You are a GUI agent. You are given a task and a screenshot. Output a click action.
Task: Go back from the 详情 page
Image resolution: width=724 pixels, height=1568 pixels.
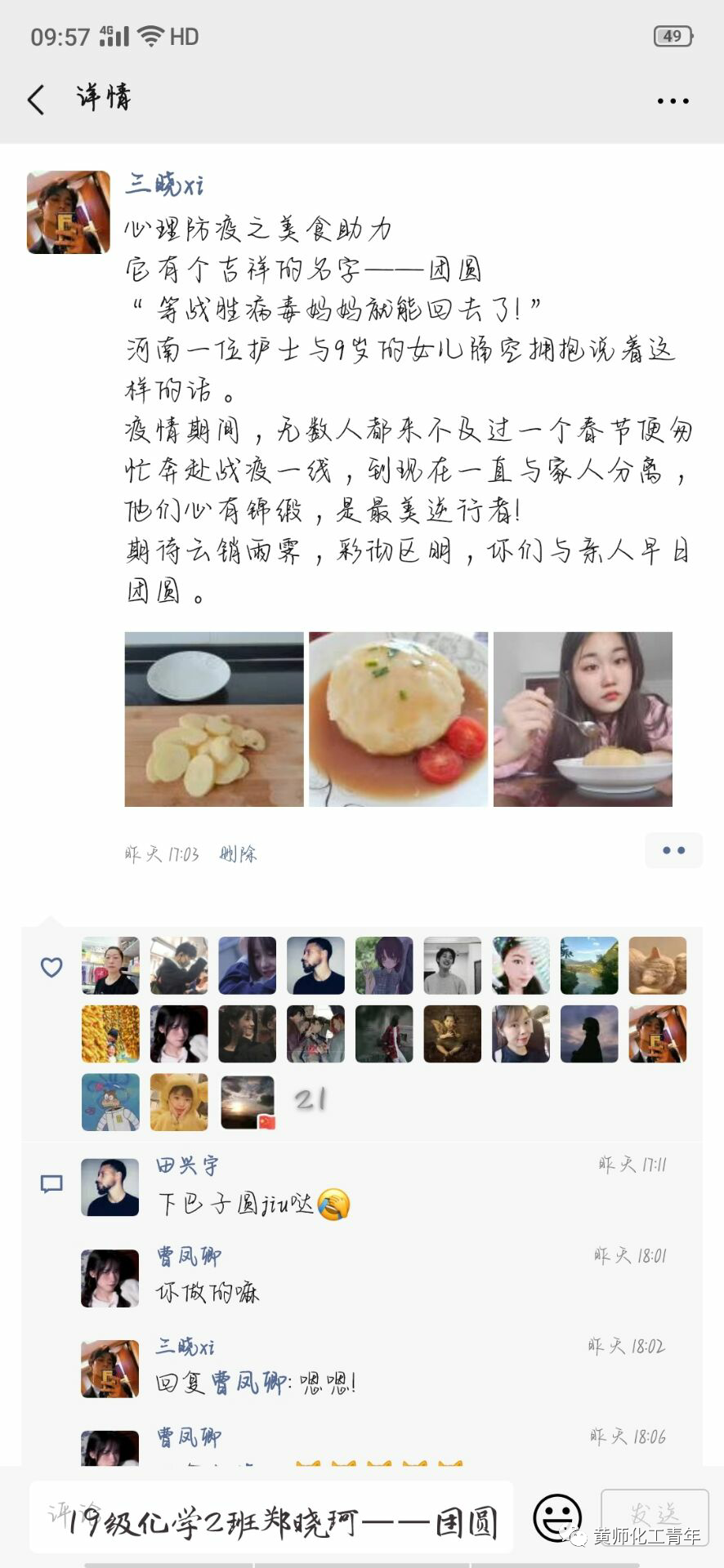coord(36,100)
